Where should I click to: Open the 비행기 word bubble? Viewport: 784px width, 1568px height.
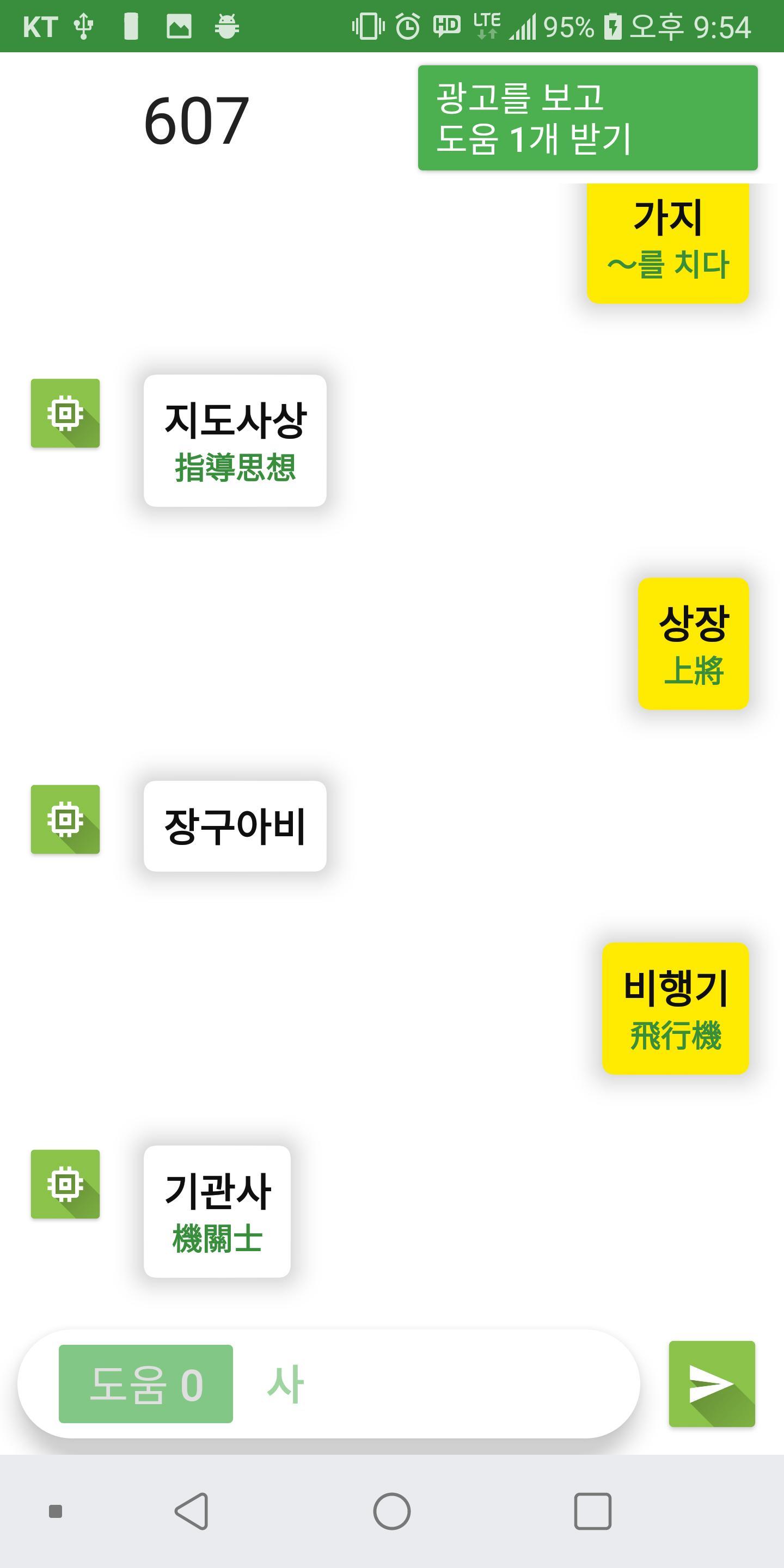675,1009
